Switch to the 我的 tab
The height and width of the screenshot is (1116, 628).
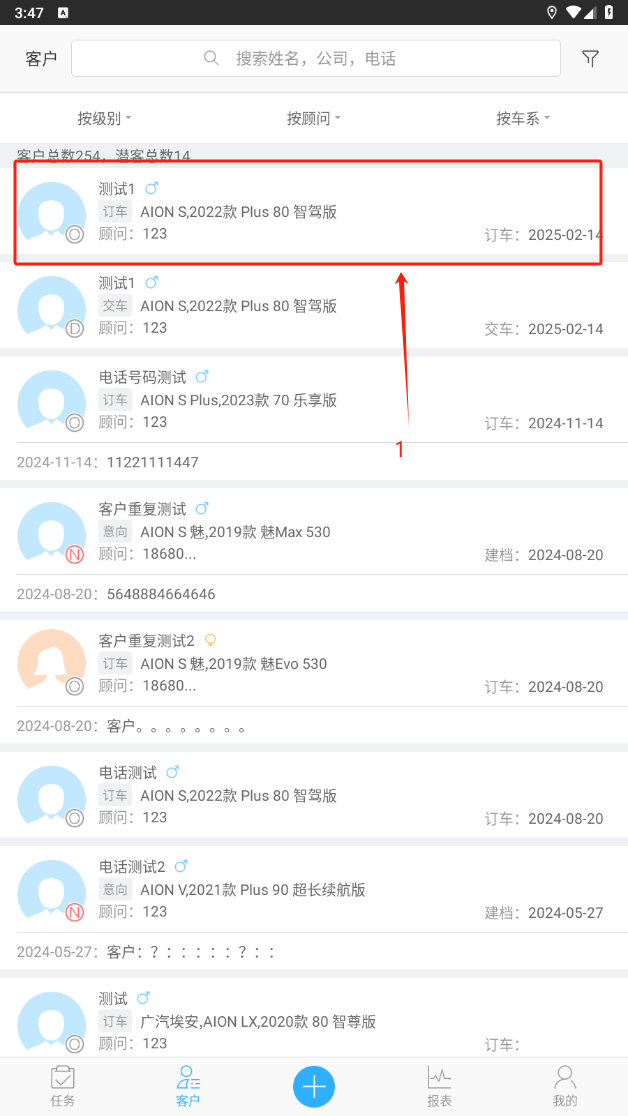click(565, 1086)
